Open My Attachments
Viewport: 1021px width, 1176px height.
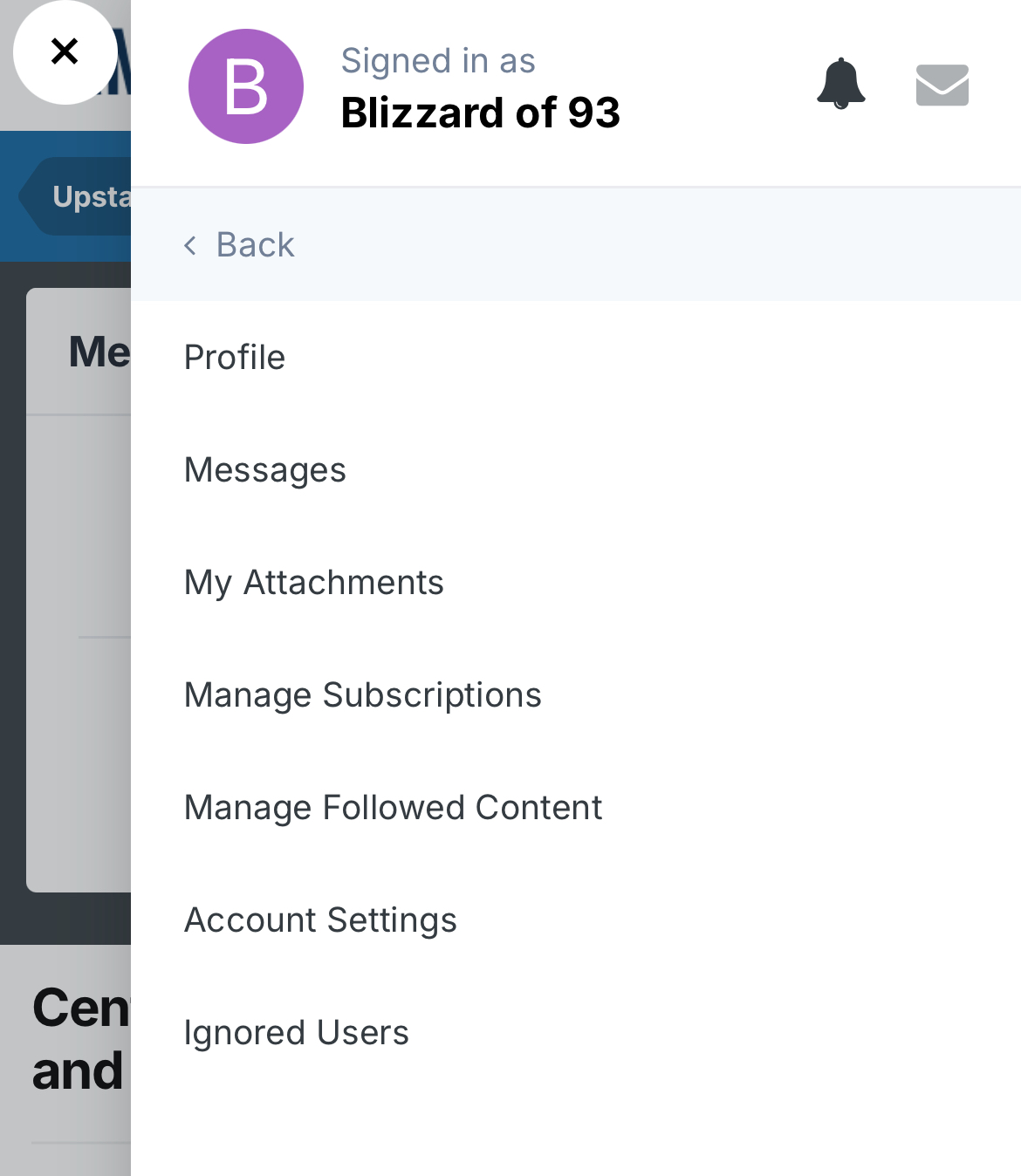click(314, 583)
